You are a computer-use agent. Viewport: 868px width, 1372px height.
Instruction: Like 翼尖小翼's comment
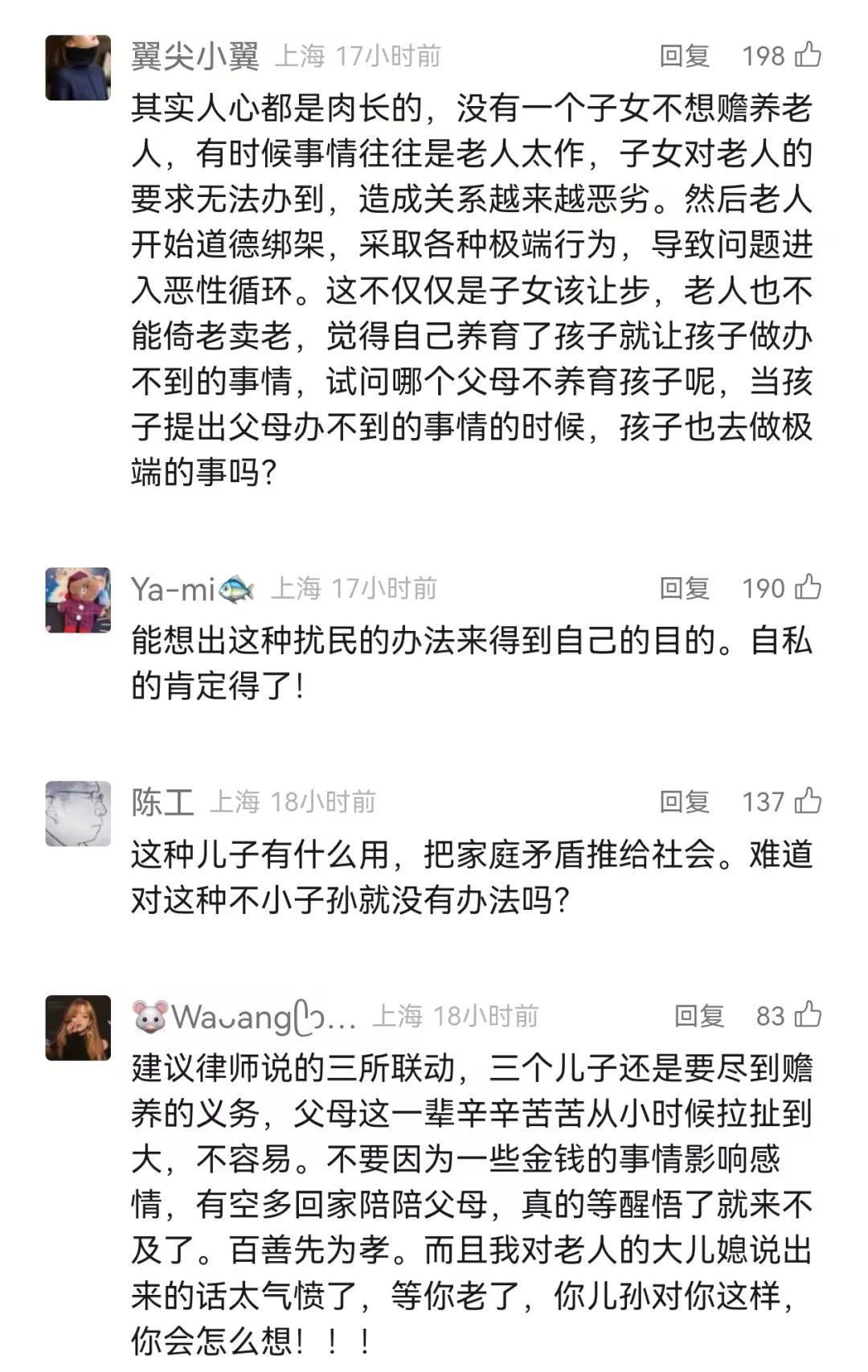pyautogui.click(x=807, y=55)
